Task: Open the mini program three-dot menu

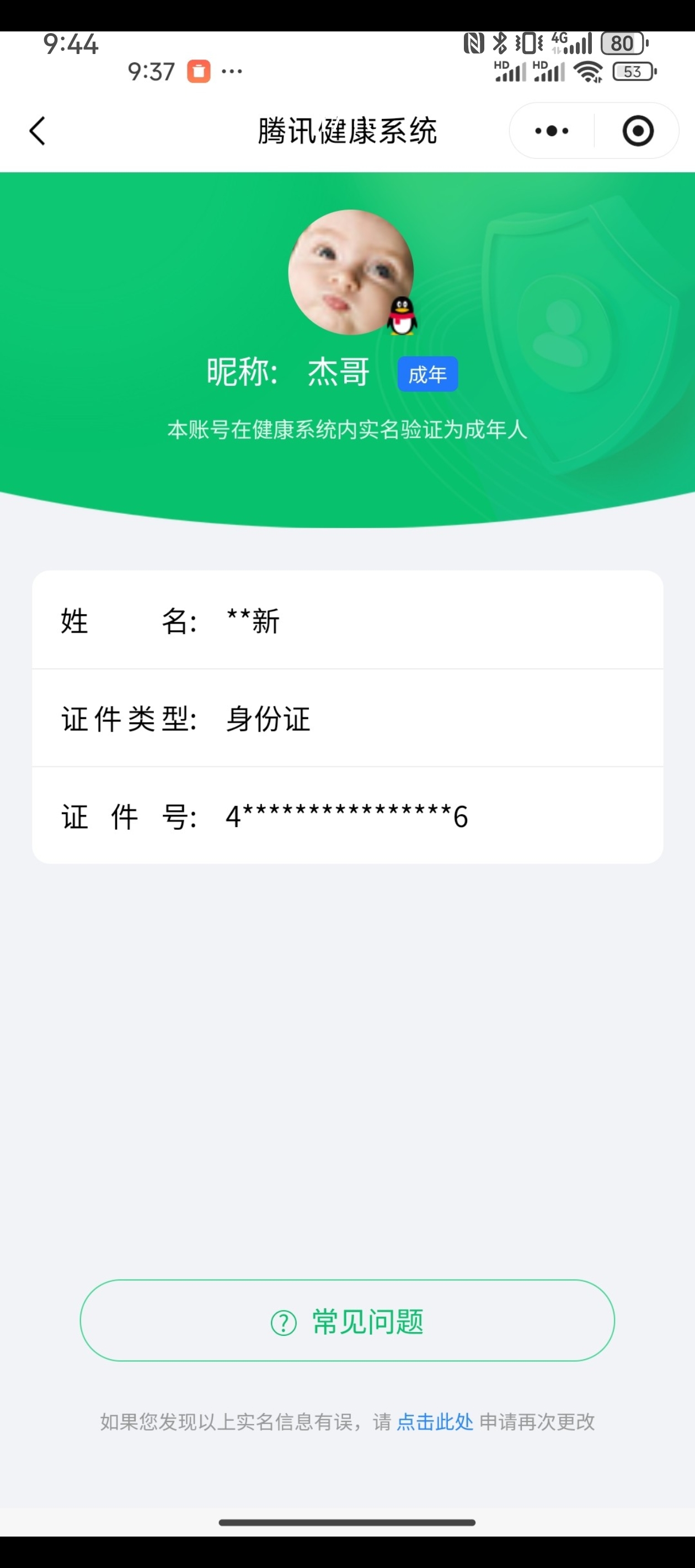Action: (x=551, y=131)
